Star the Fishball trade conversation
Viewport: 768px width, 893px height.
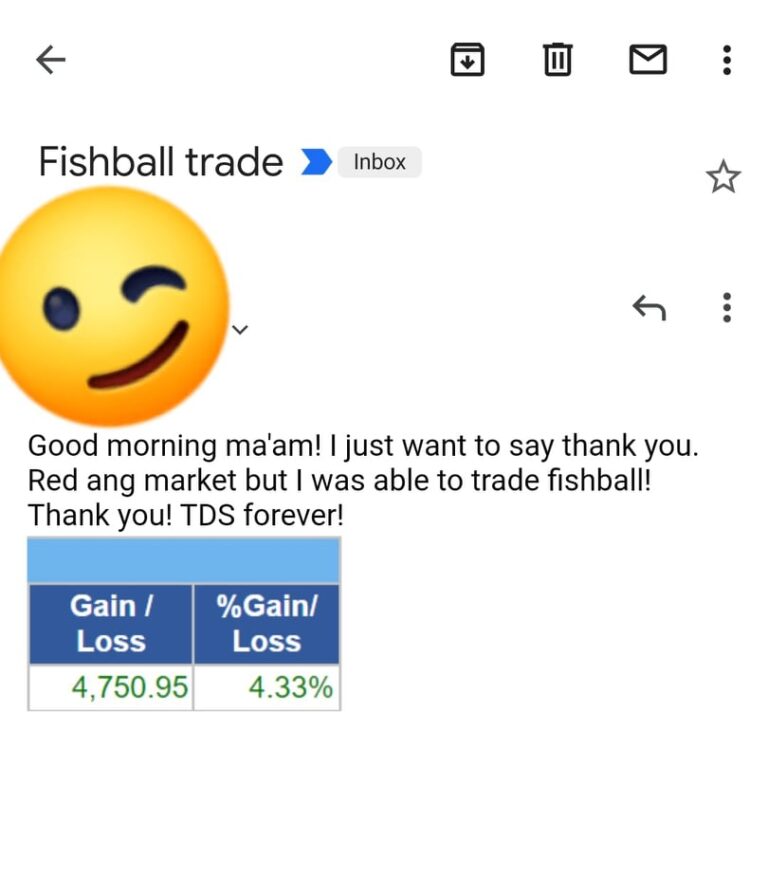tap(723, 177)
